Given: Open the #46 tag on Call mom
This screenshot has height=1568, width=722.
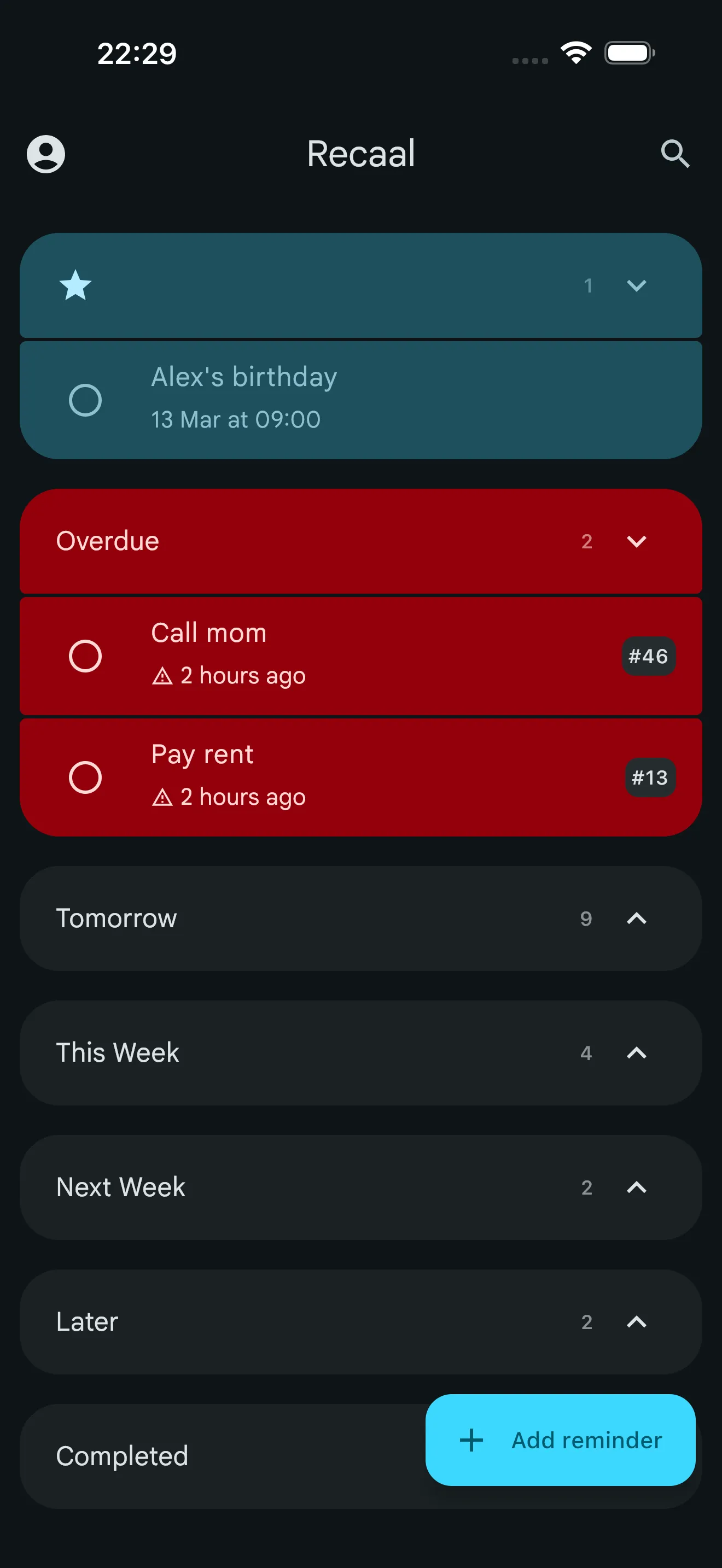Looking at the screenshot, I should pyautogui.click(x=648, y=656).
